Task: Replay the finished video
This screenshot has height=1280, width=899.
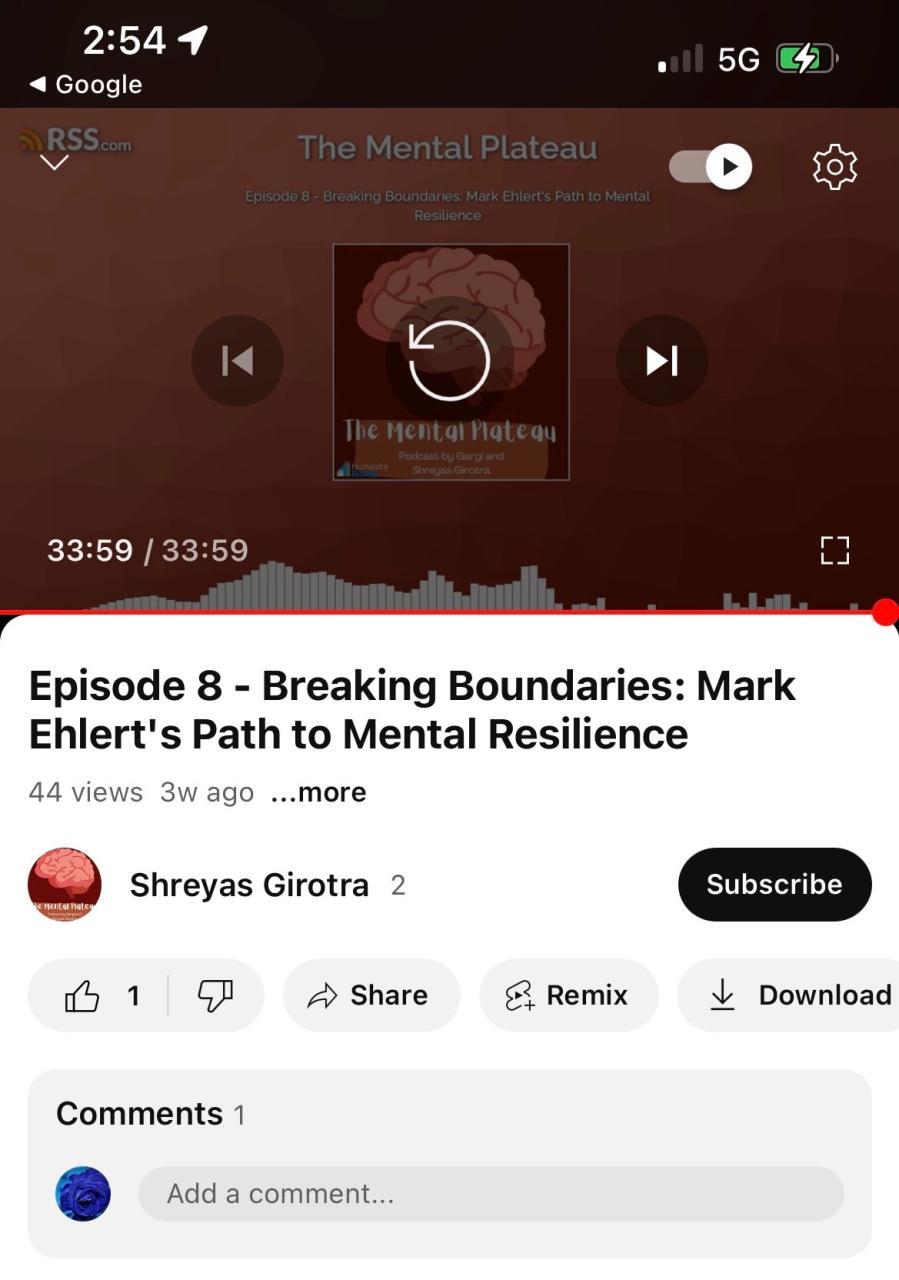Action: [x=449, y=360]
